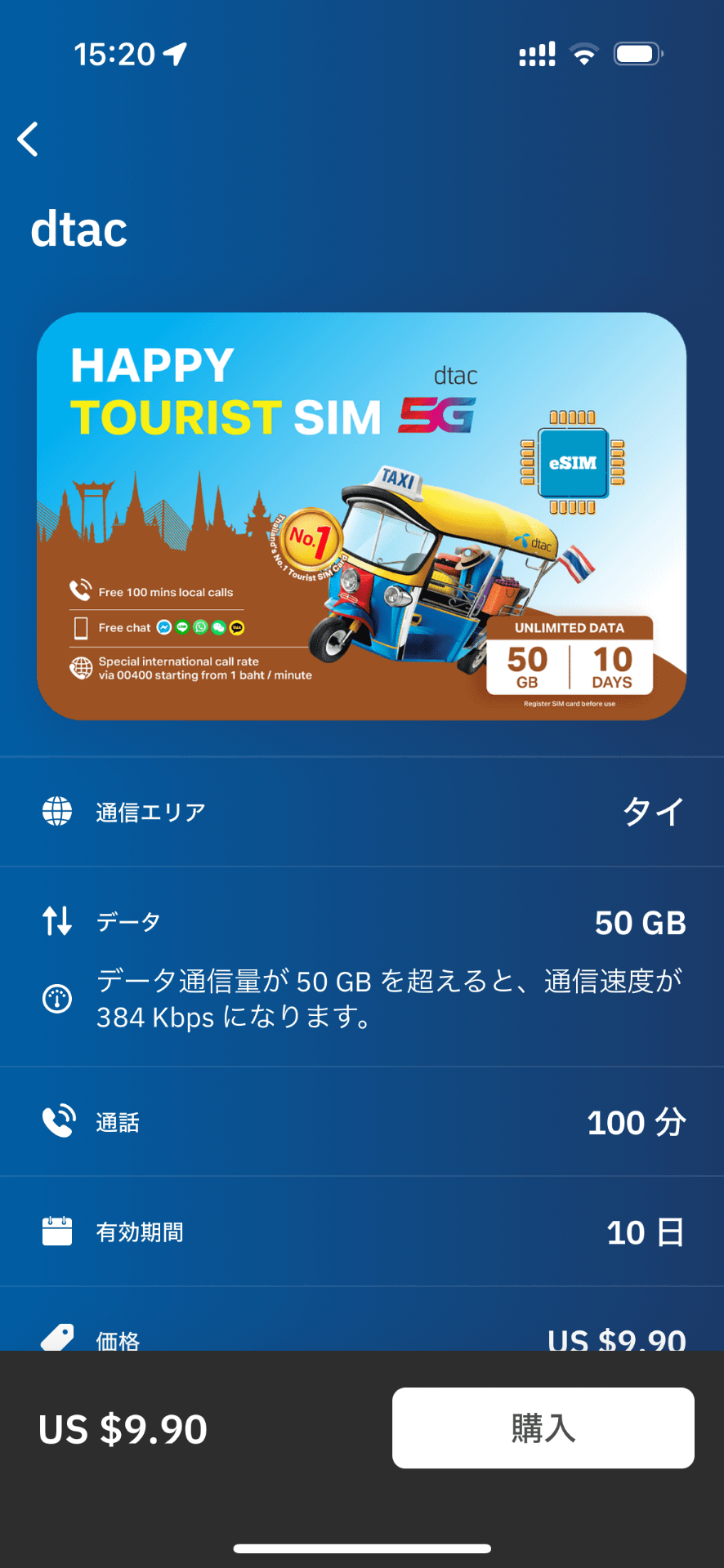The image size is (724, 1568).
Task: Click the calendar icon next to 有効期間
Action: (x=56, y=1232)
